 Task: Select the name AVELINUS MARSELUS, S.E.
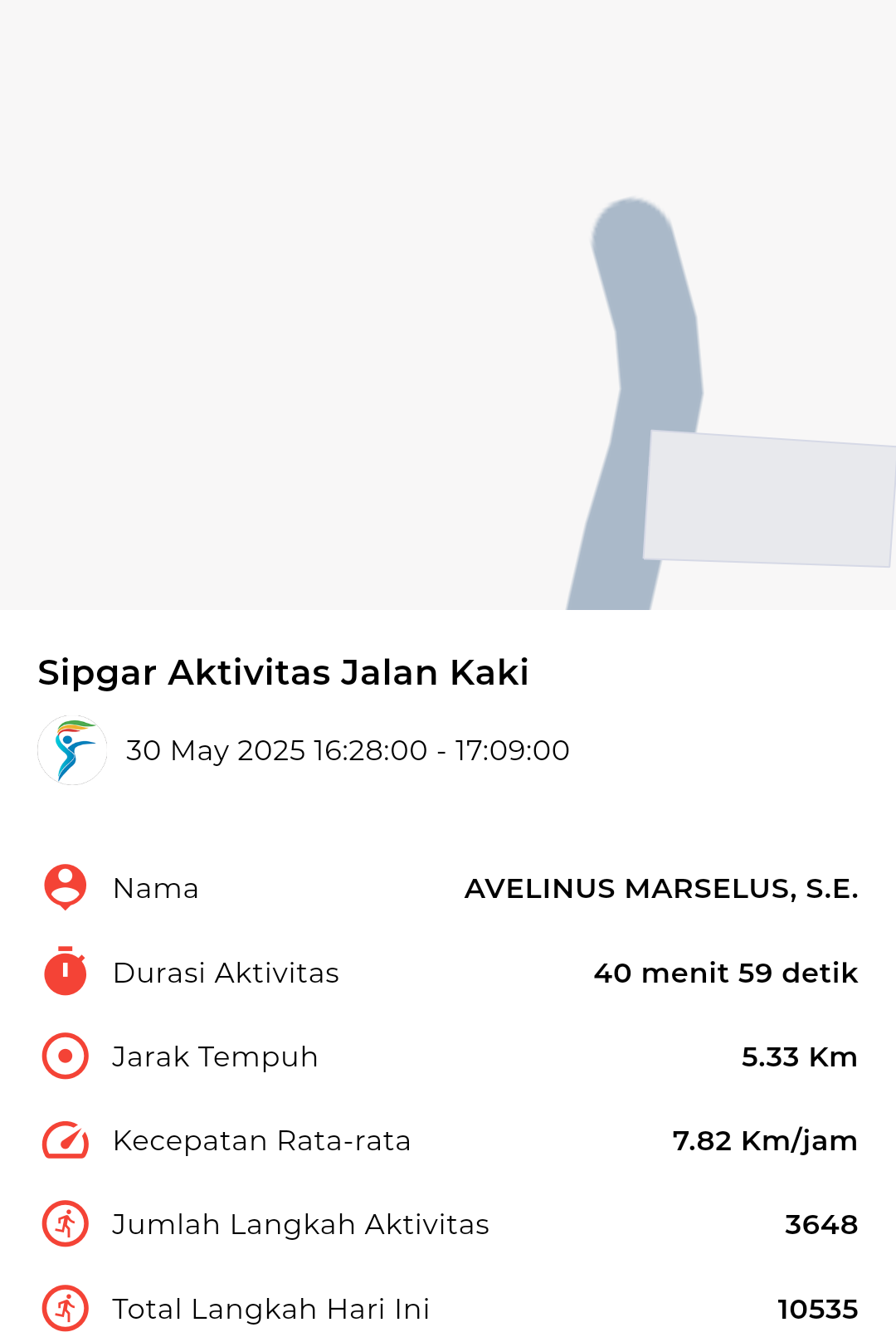point(661,888)
